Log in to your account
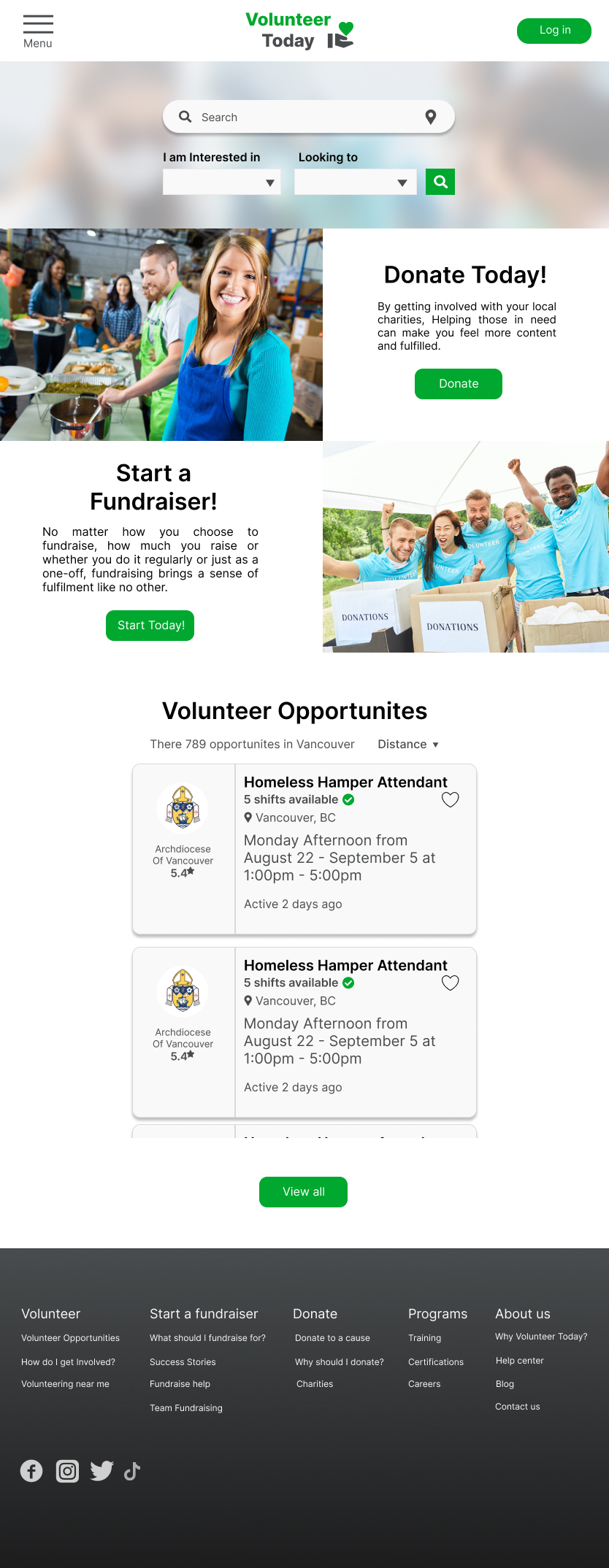The width and height of the screenshot is (609, 1568). [x=554, y=31]
